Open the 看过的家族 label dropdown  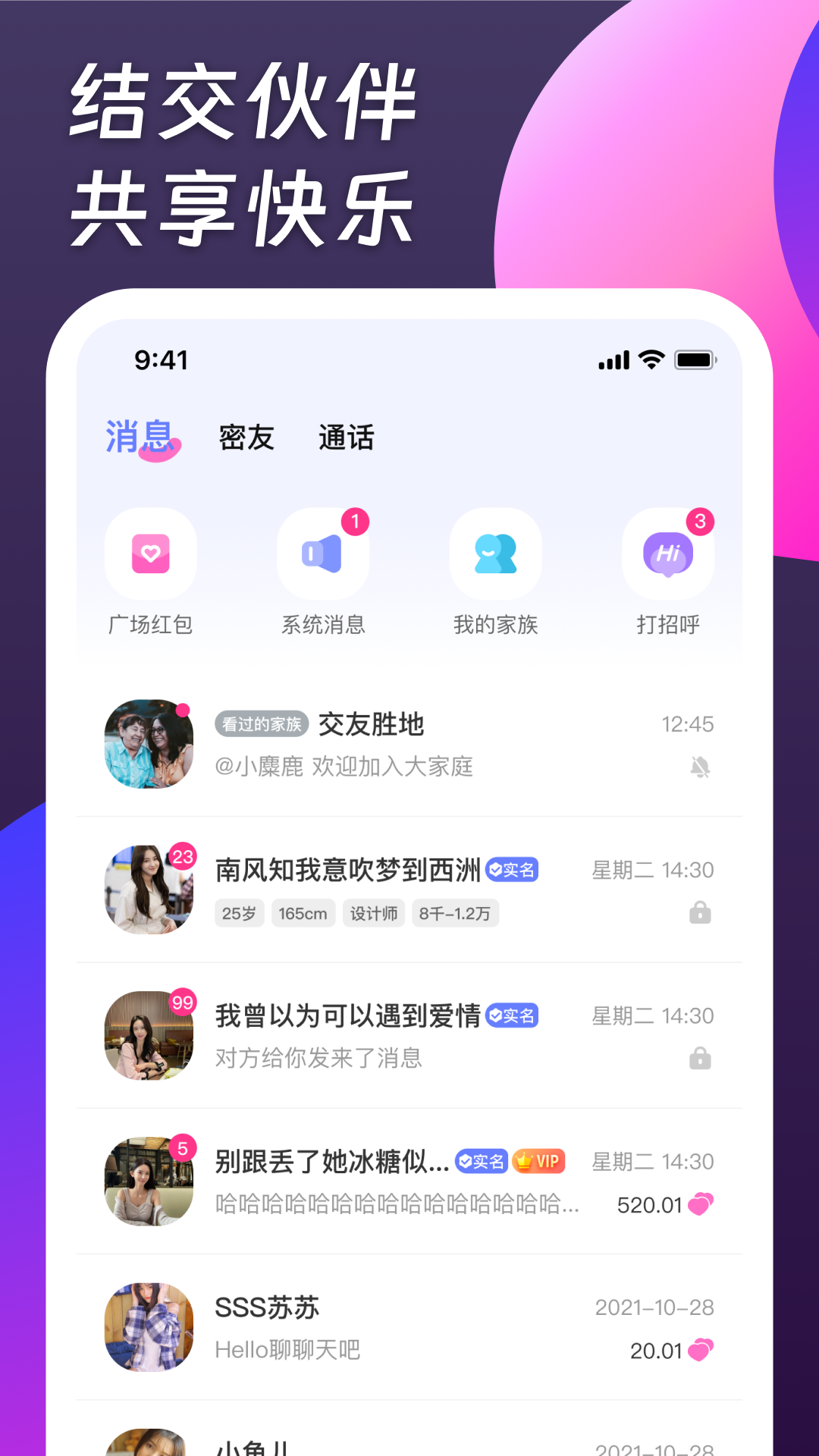tap(262, 725)
